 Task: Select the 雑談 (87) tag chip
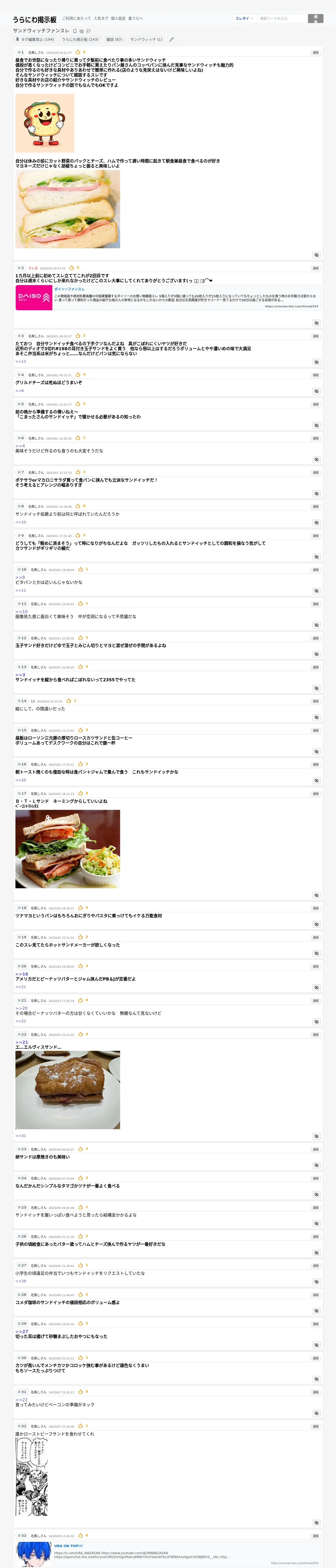click(x=114, y=39)
